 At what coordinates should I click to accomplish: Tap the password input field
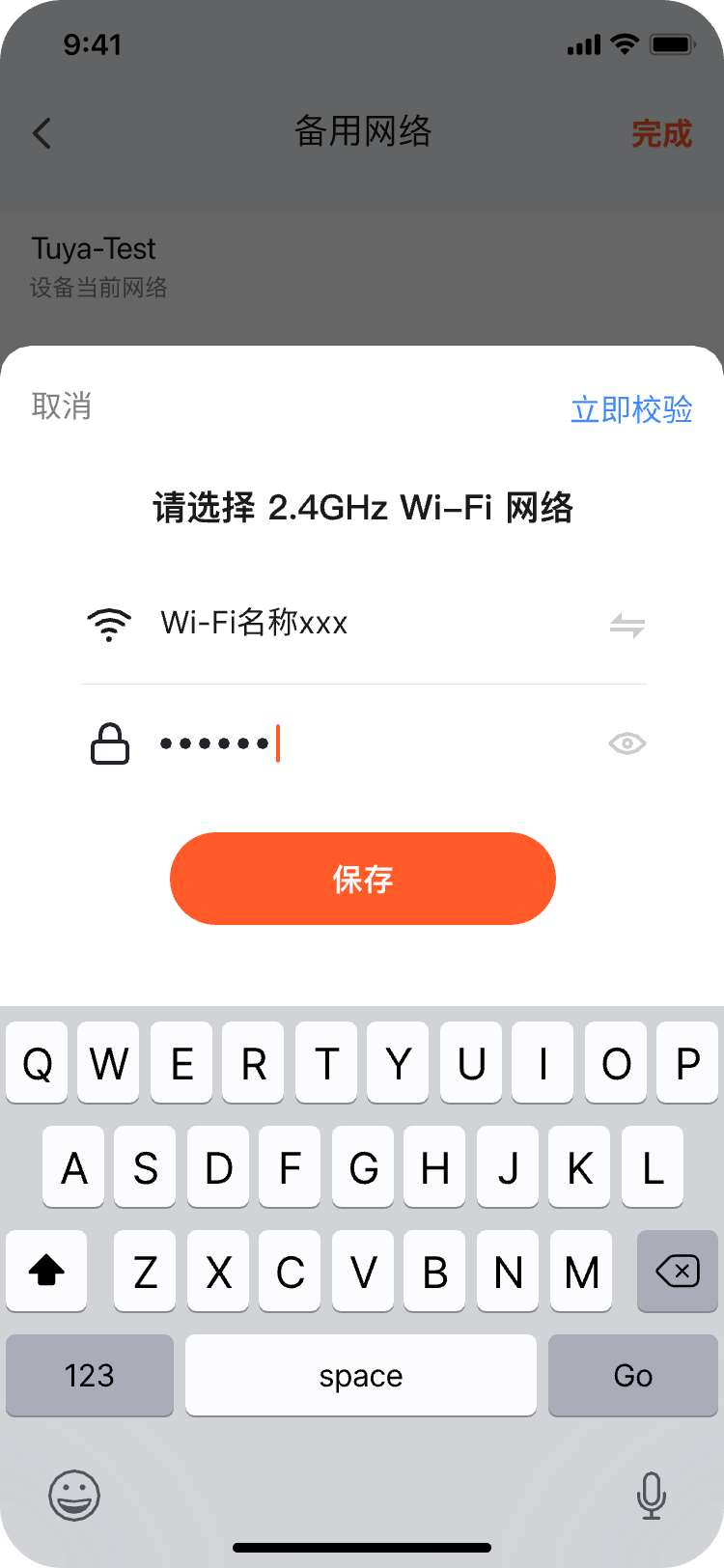click(376, 743)
